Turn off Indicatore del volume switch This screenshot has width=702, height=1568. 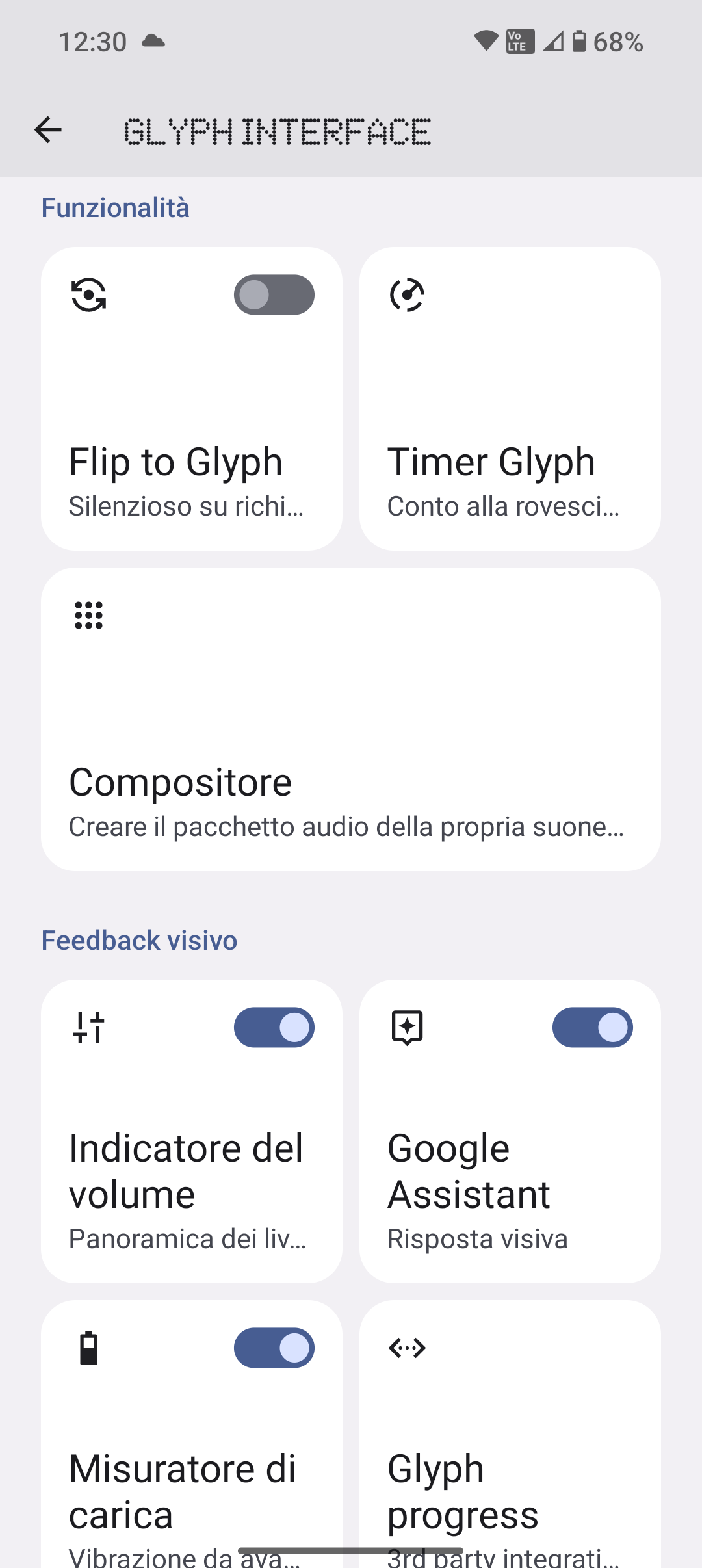pyautogui.click(x=274, y=1027)
